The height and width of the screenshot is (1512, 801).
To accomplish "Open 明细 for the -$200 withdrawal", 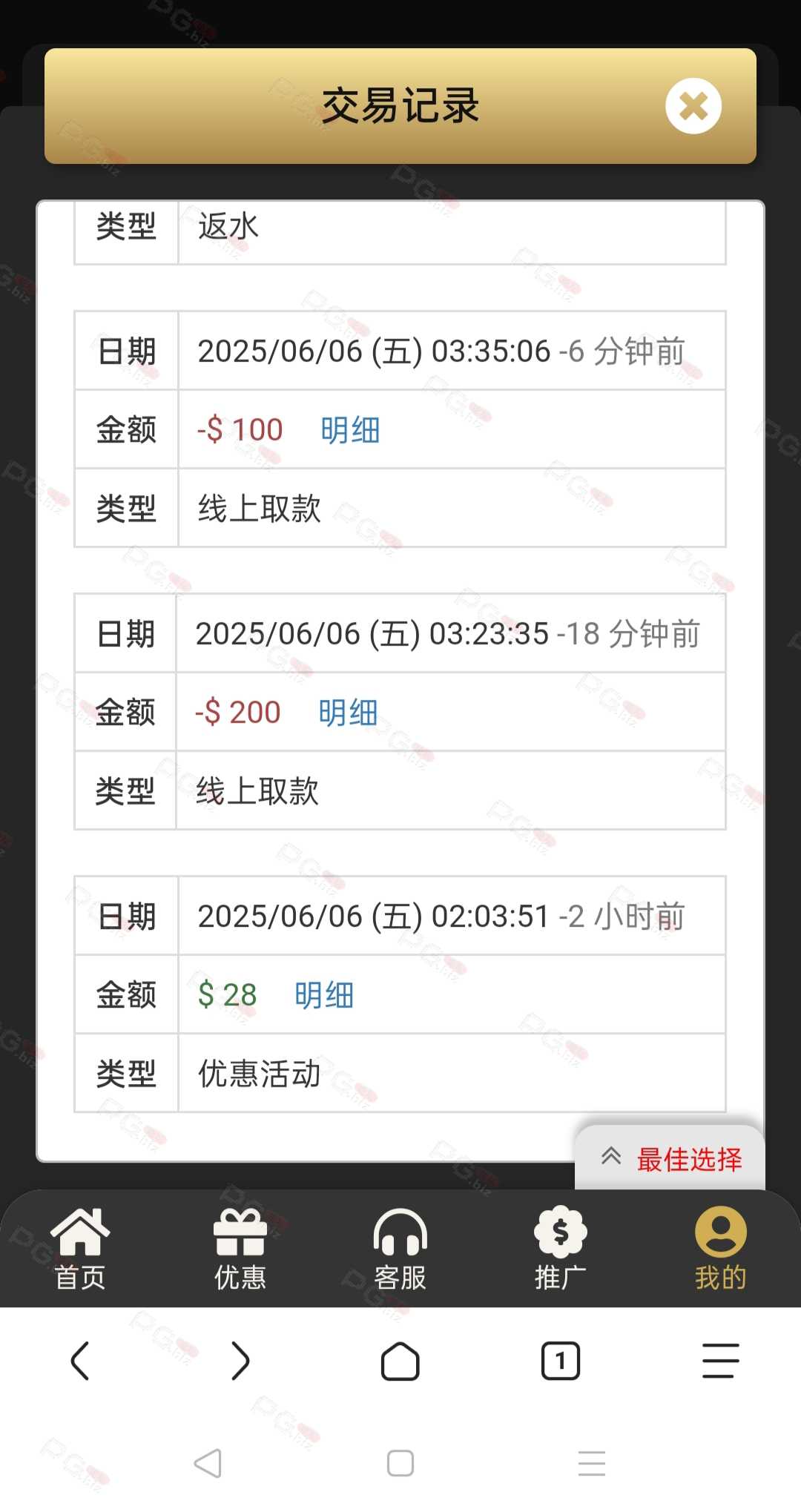I will [348, 713].
